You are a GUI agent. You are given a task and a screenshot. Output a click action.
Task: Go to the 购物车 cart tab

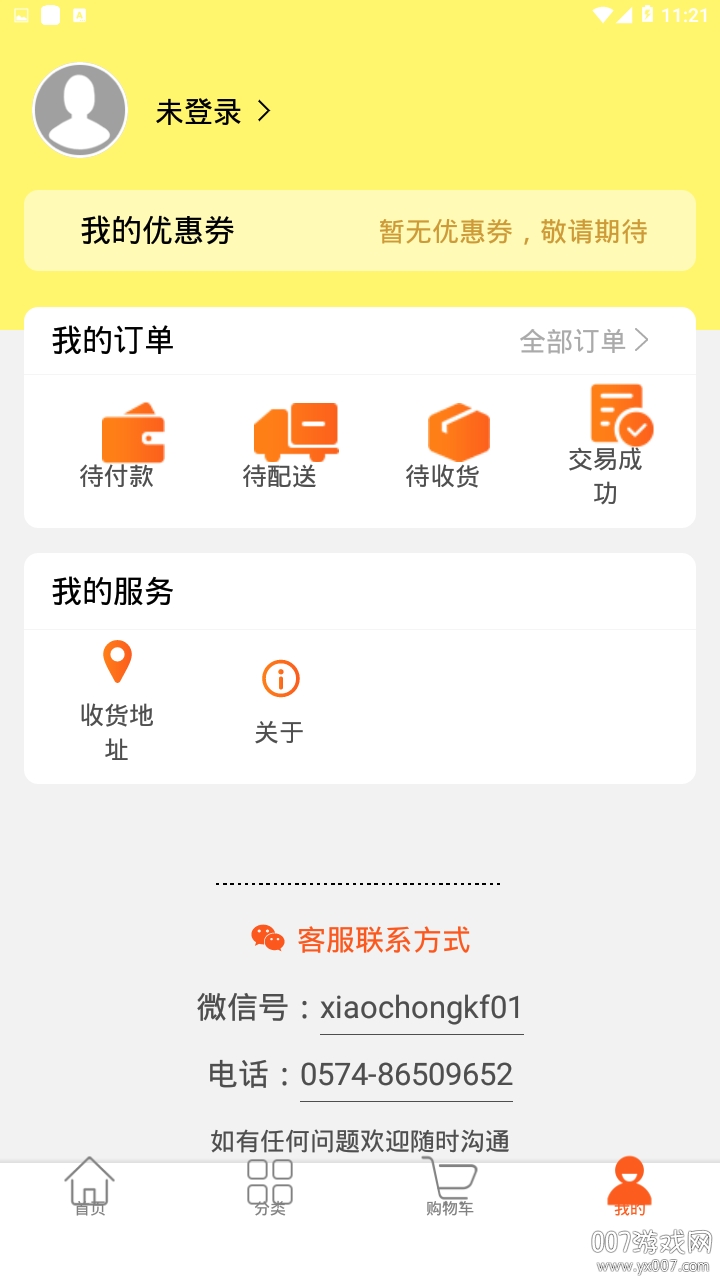coord(450,1187)
